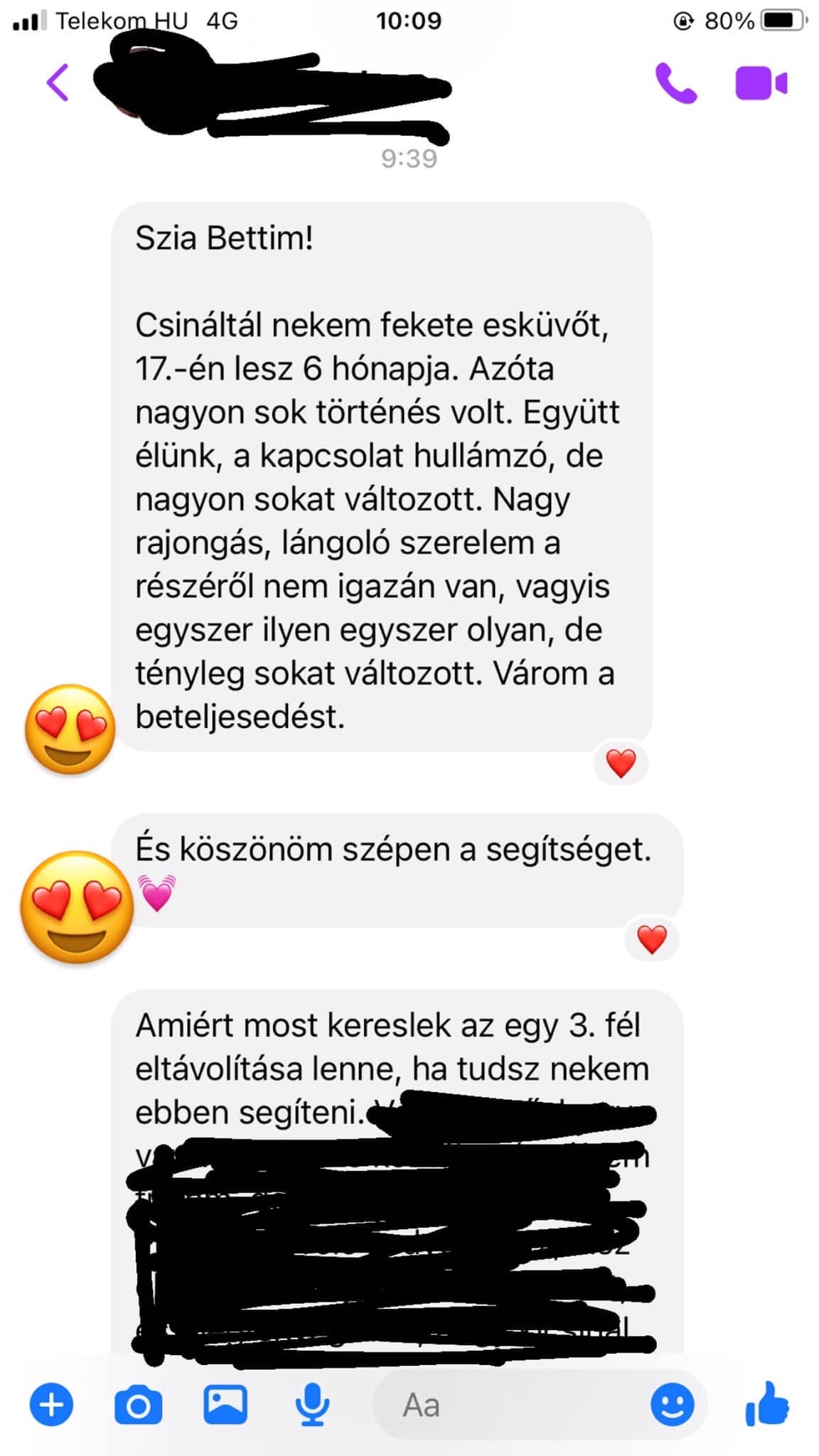Viewport: 819px width, 1456px height.
Task: Send a thumbs-up like
Action: (x=766, y=1405)
